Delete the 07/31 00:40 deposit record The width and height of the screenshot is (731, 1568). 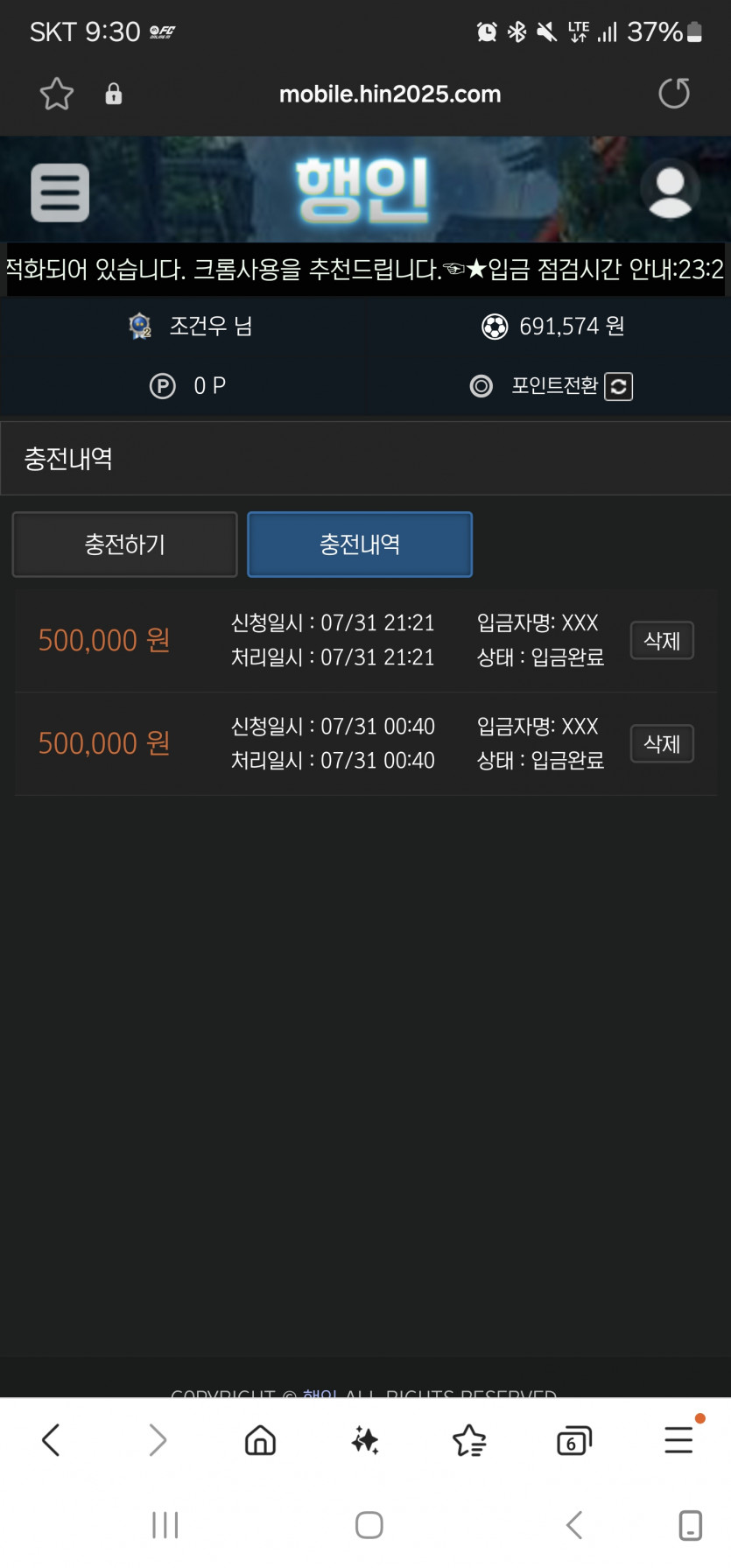[662, 744]
